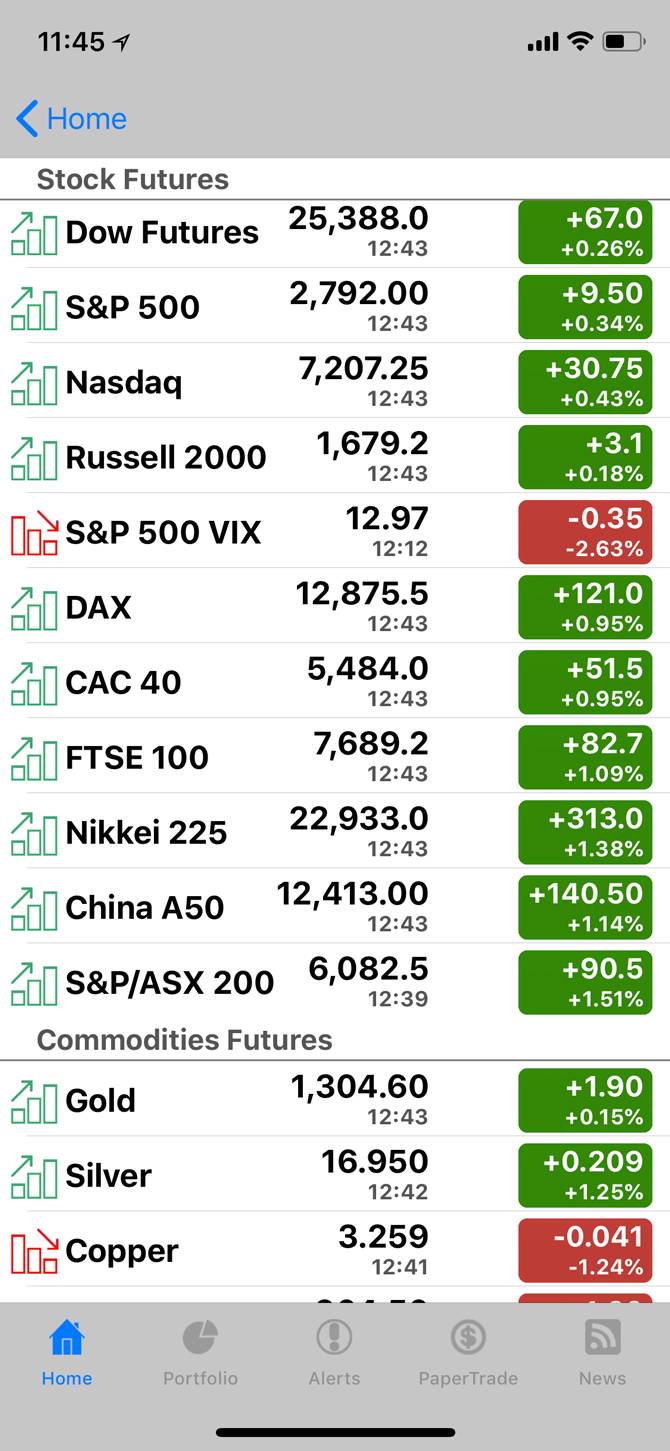Go to the News tab
This screenshot has height=1451, width=670.
(x=602, y=1352)
